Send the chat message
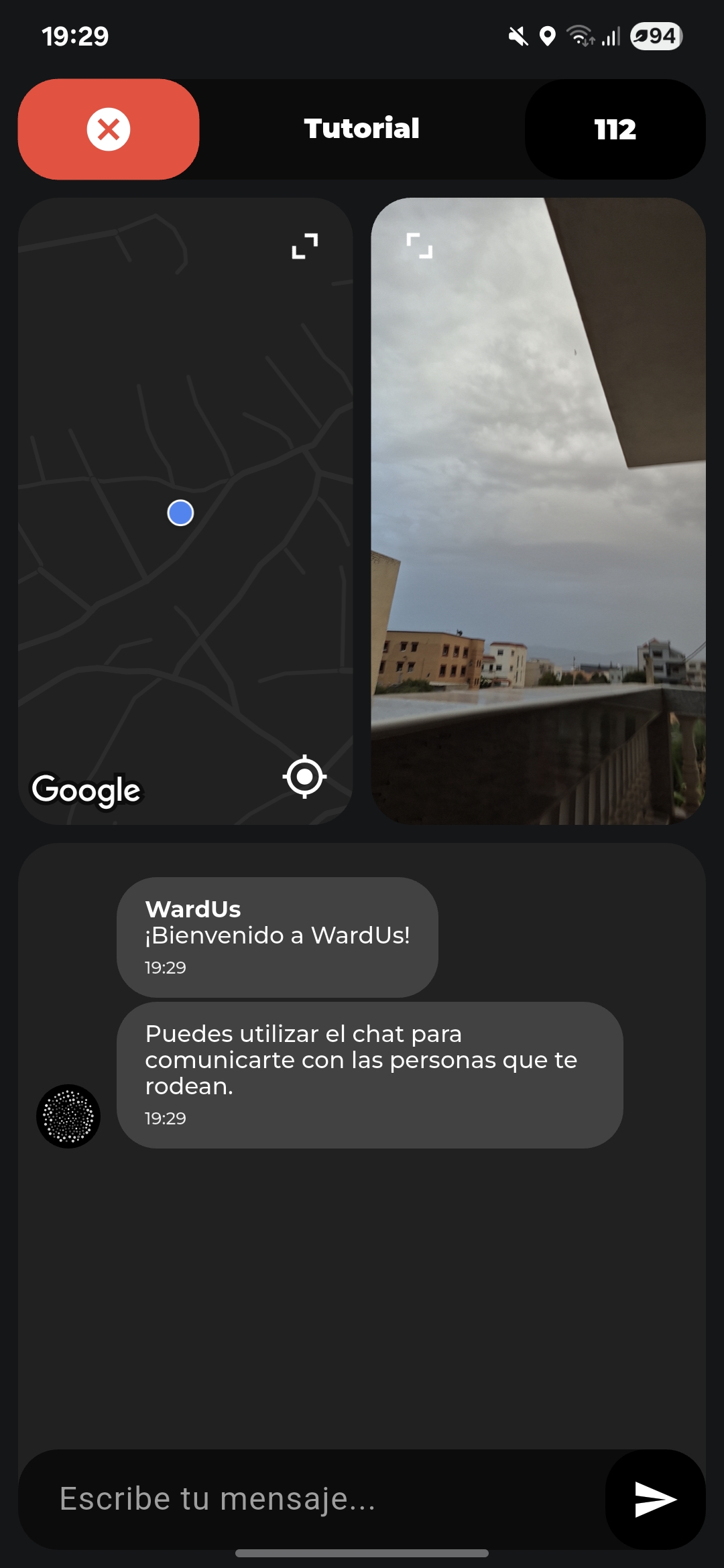The width and height of the screenshot is (724, 1568). (x=655, y=1499)
